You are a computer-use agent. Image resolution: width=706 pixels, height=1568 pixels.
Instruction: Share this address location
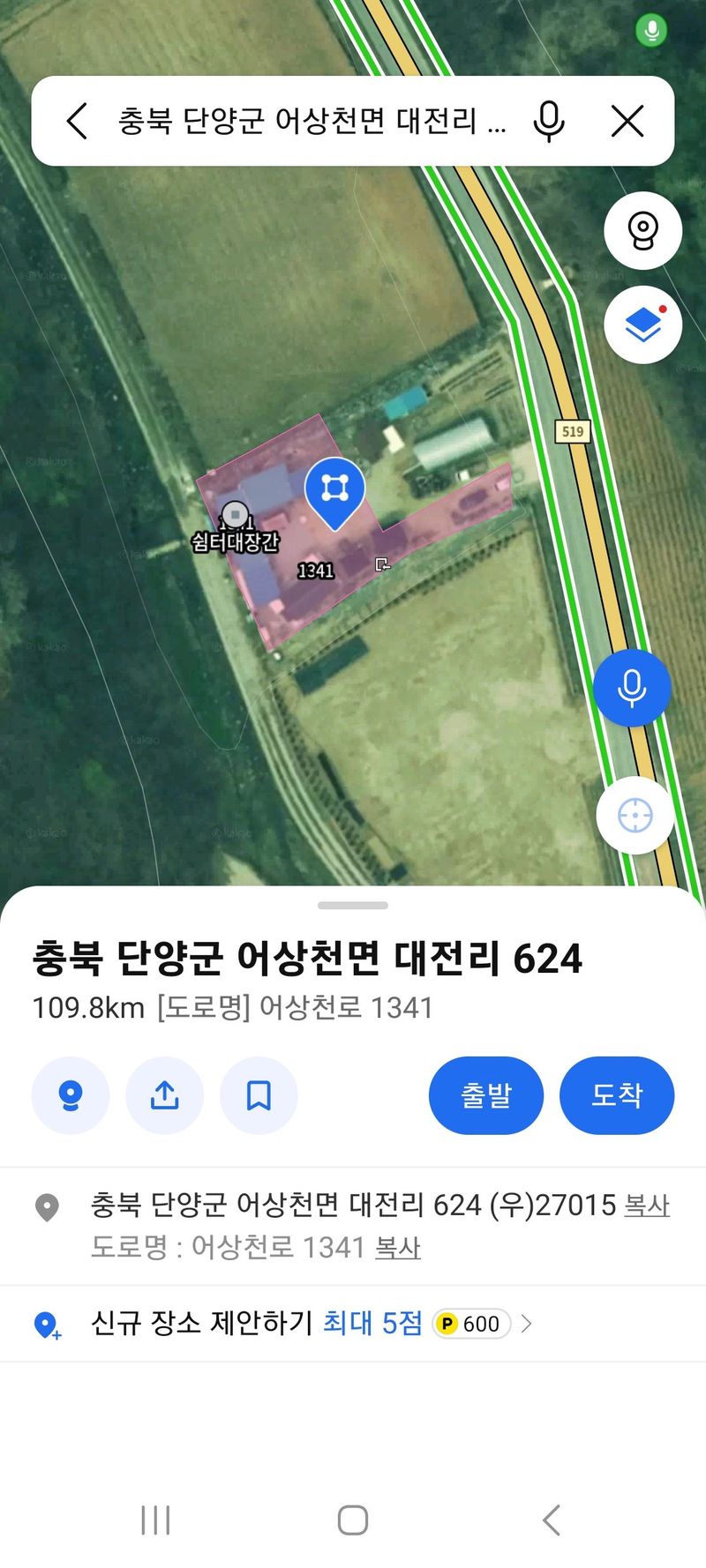pos(165,1095)
